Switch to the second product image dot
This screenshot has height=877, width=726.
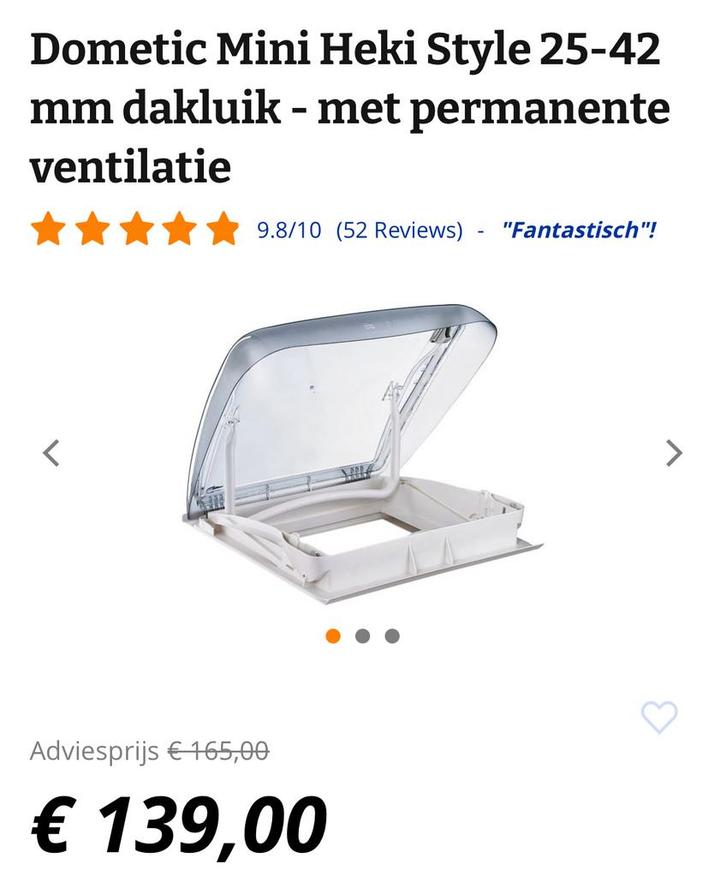362,634
